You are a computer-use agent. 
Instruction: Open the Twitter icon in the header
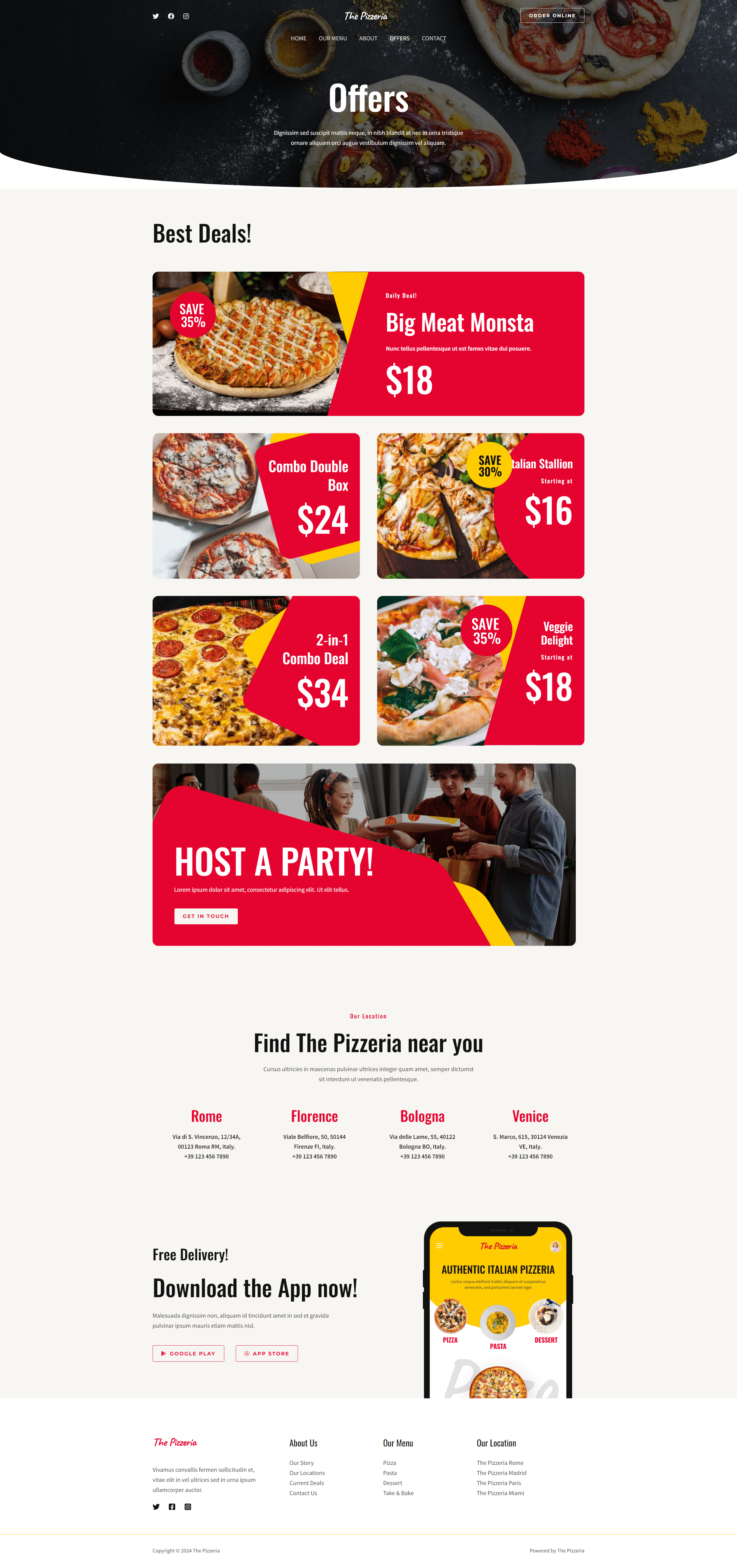point(156,16)
